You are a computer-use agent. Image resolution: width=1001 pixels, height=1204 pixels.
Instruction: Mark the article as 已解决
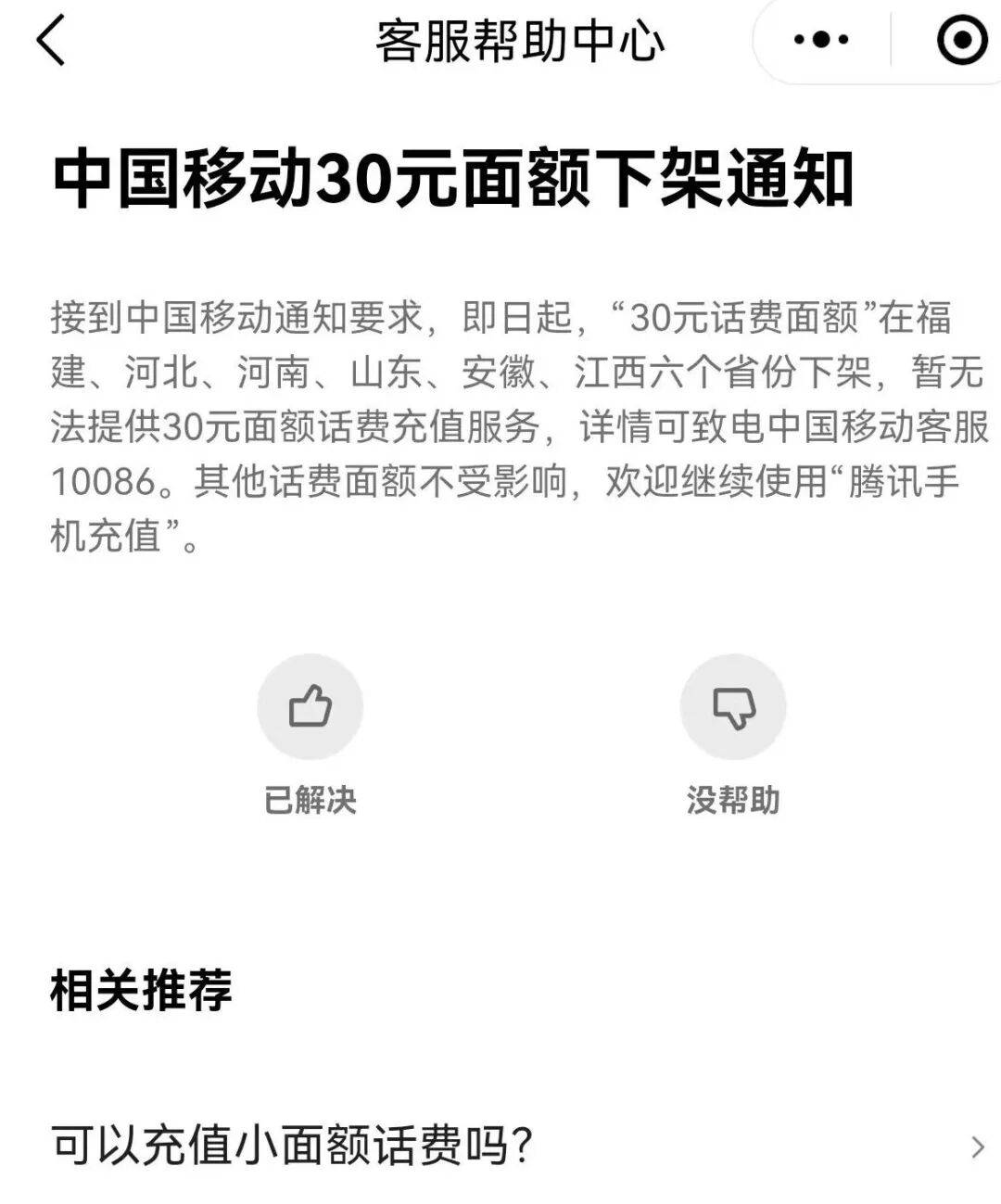[x=310, y=708]
